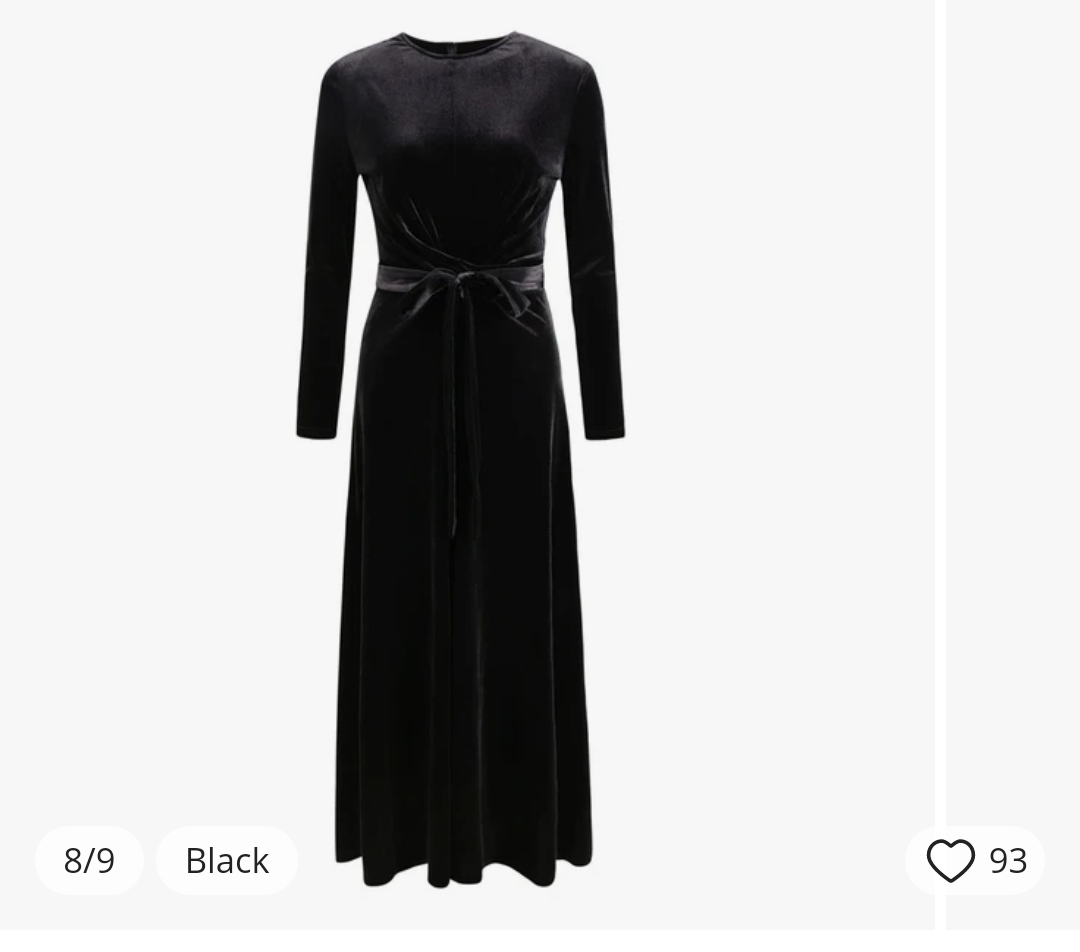Open the black velvet dress photo full screen

click(460, 450)
